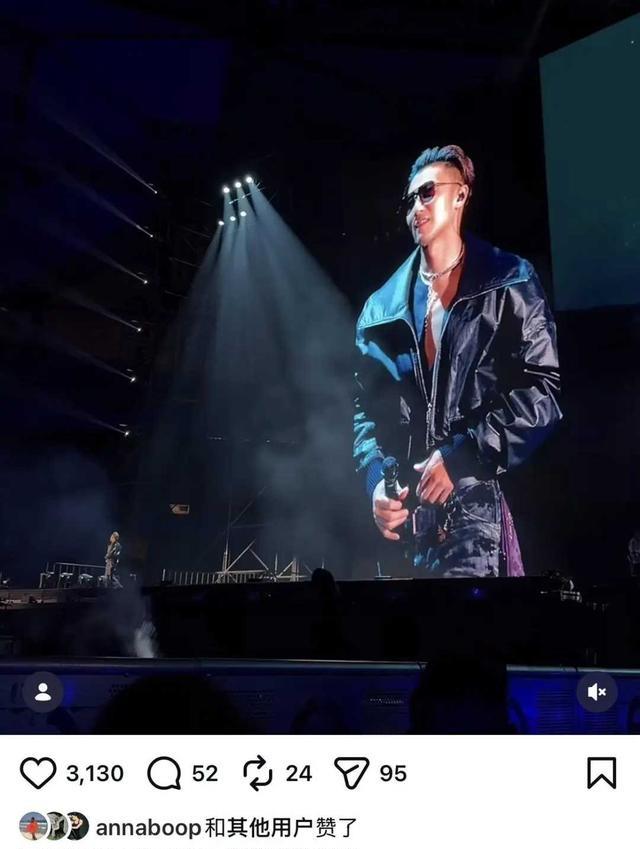Screen dimensions: 640x849
Task: Open the comments on this post
Action: tap(164, 773)
